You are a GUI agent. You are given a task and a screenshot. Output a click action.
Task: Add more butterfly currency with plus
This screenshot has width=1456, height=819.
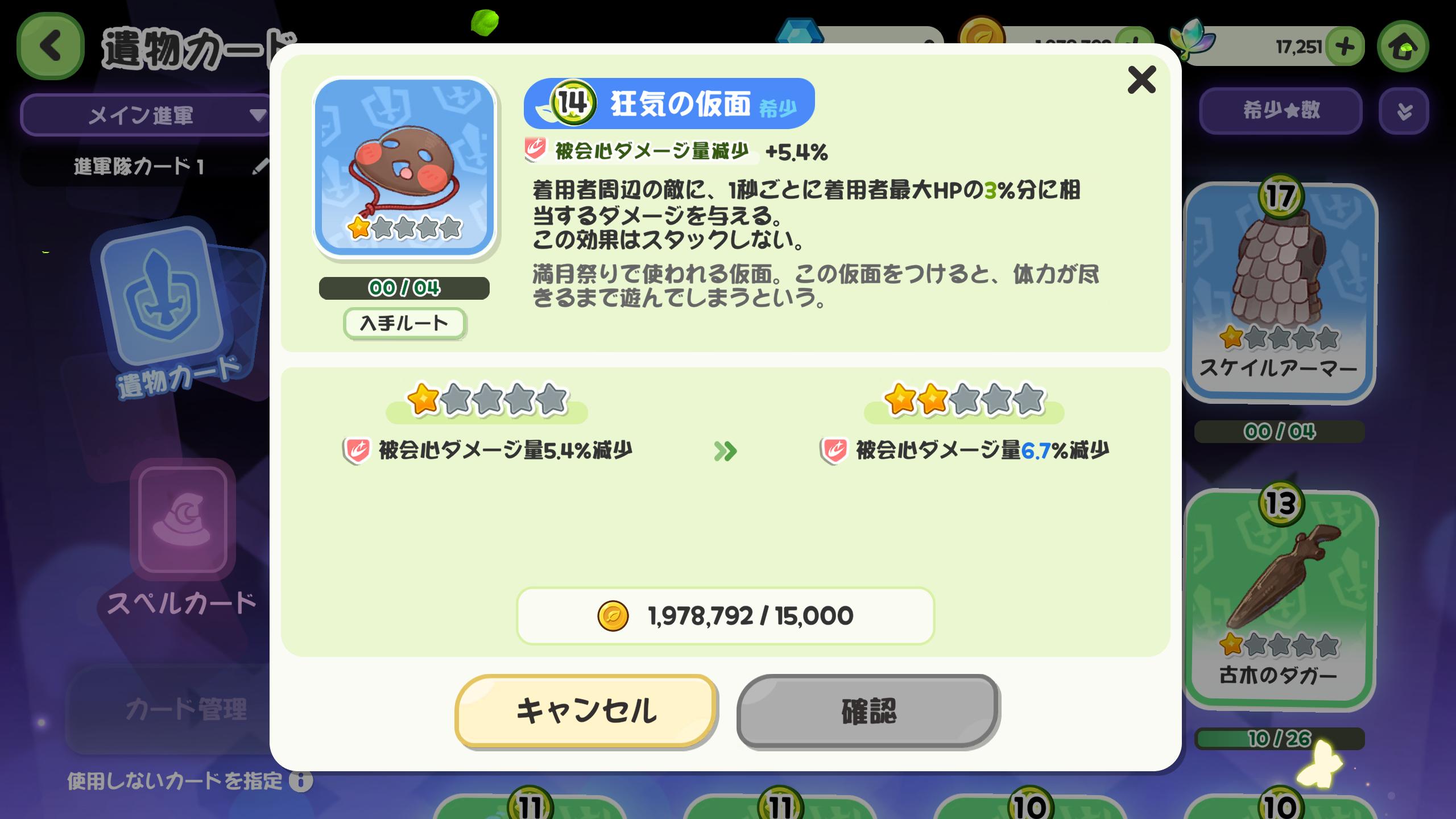pyautogui.click(x=1345, y=47)
